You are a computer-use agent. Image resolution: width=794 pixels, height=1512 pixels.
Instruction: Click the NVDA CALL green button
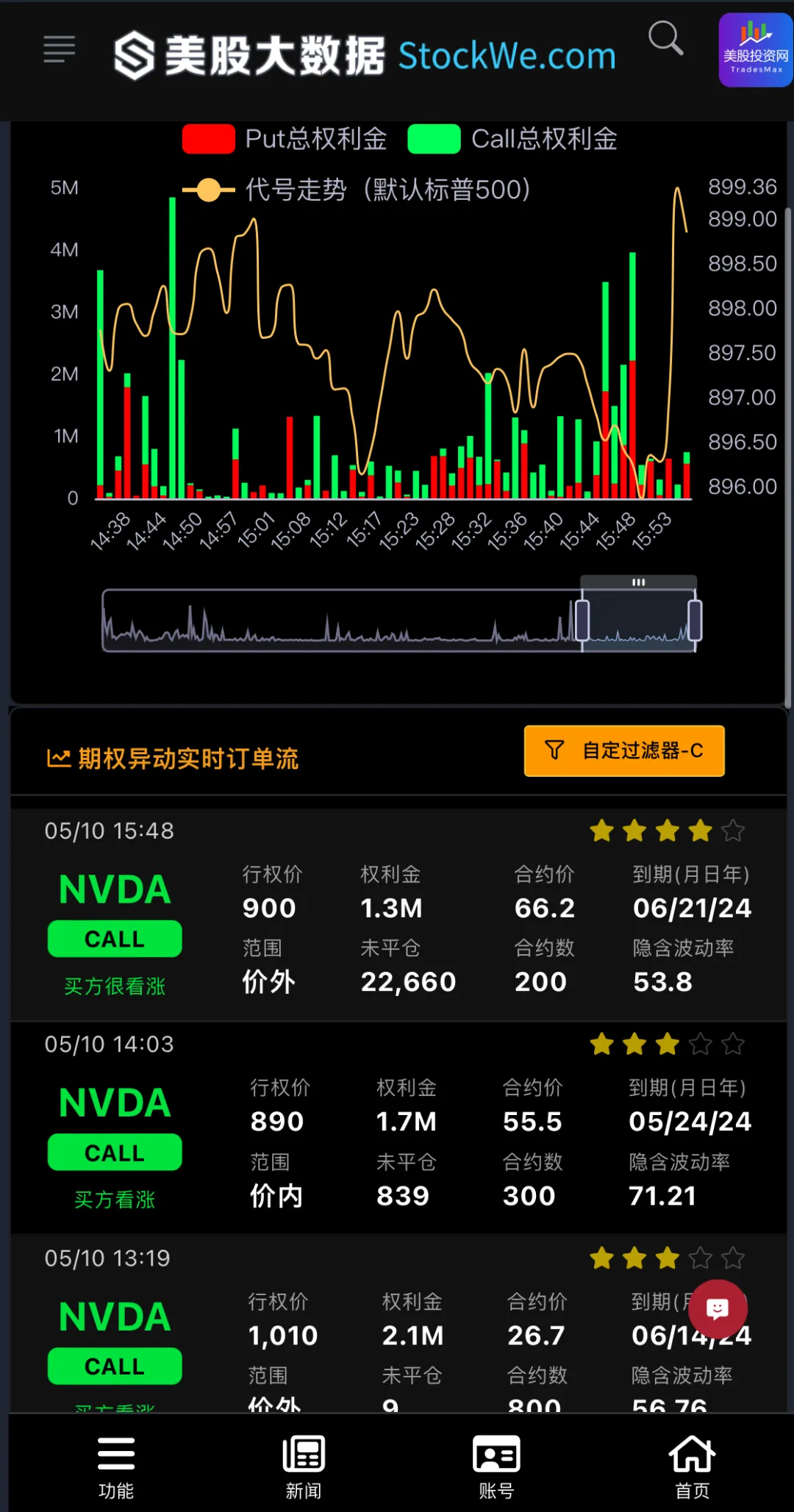point(114,938)
